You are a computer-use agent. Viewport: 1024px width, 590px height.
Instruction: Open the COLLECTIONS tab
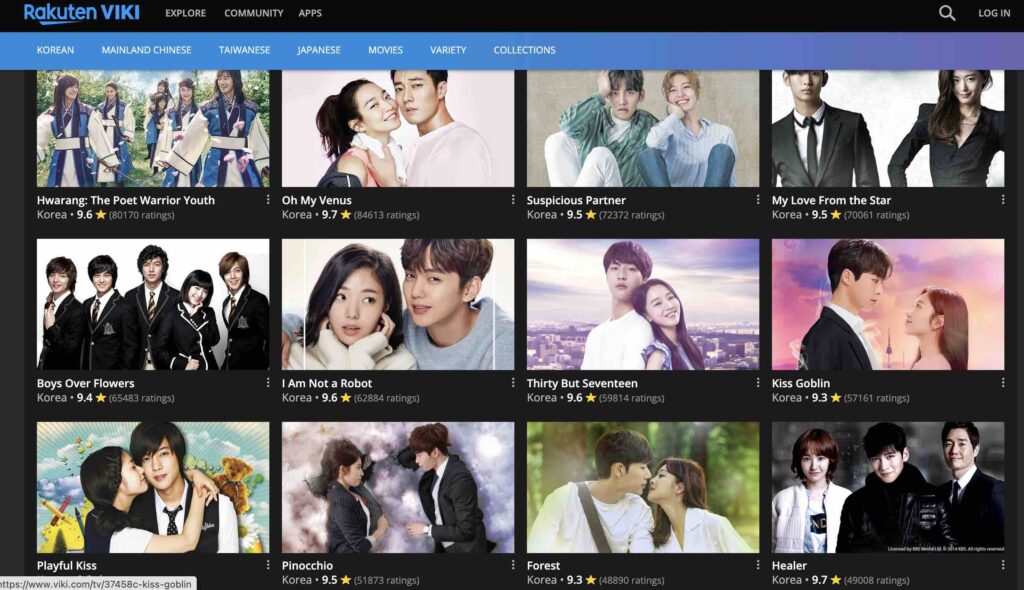524,50
